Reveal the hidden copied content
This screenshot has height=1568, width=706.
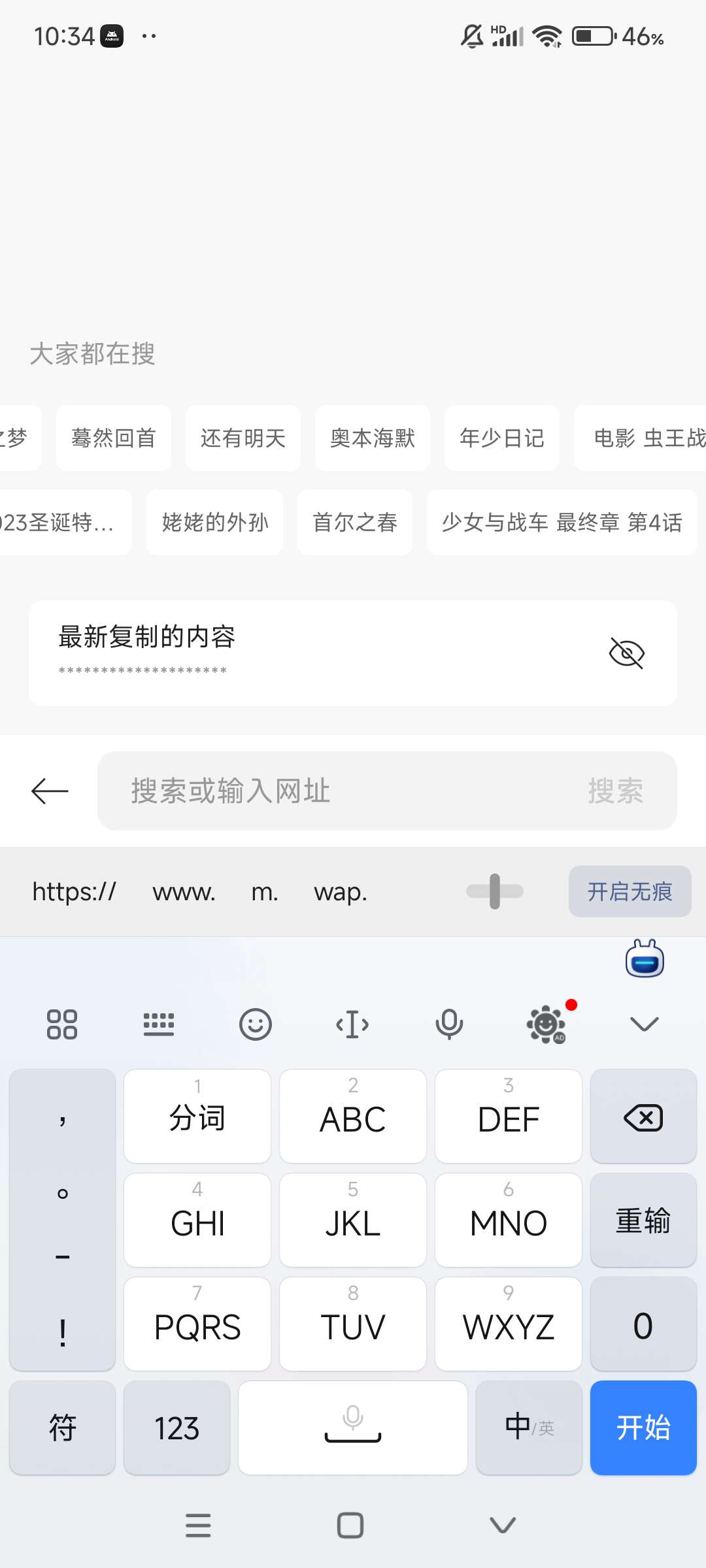(626, 653)
